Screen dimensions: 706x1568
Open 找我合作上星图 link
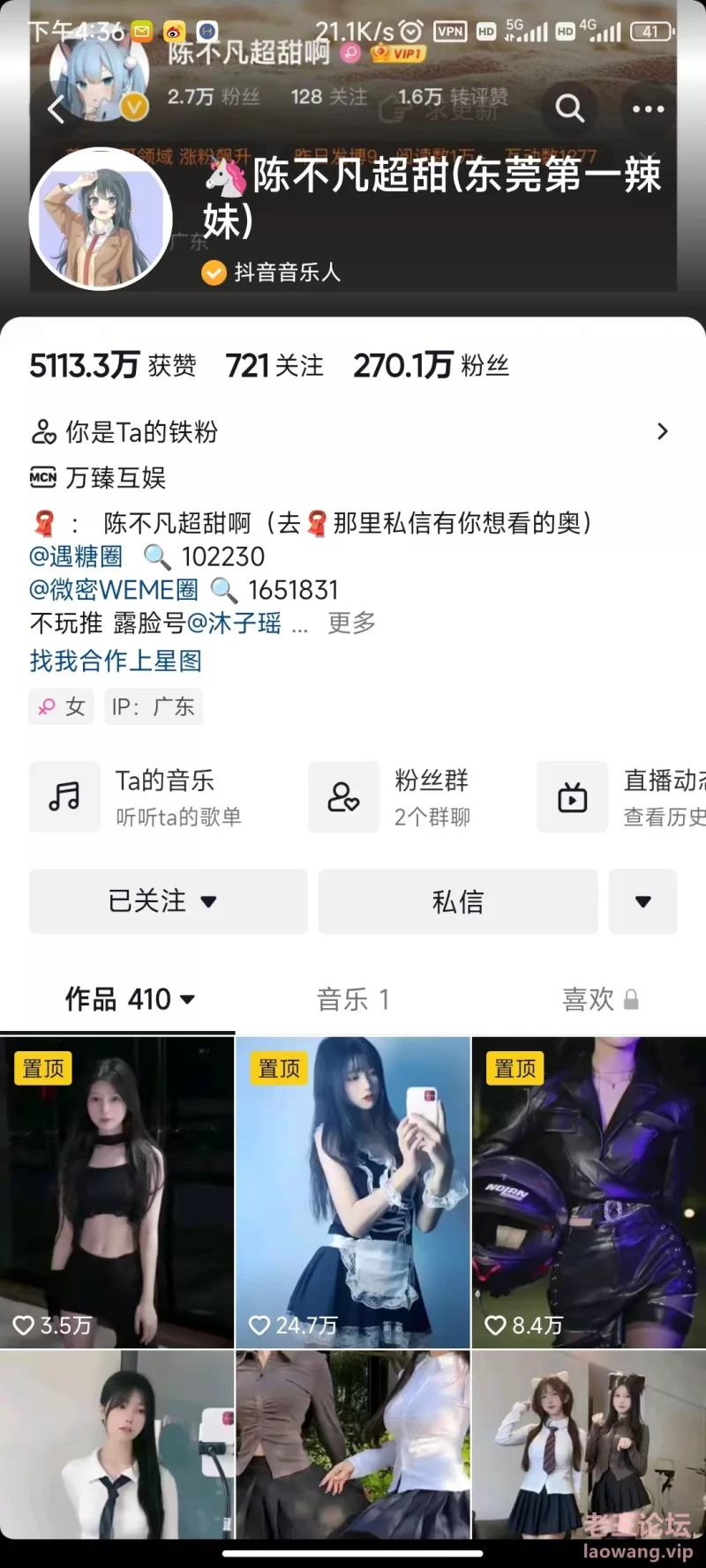pos(116,661)
